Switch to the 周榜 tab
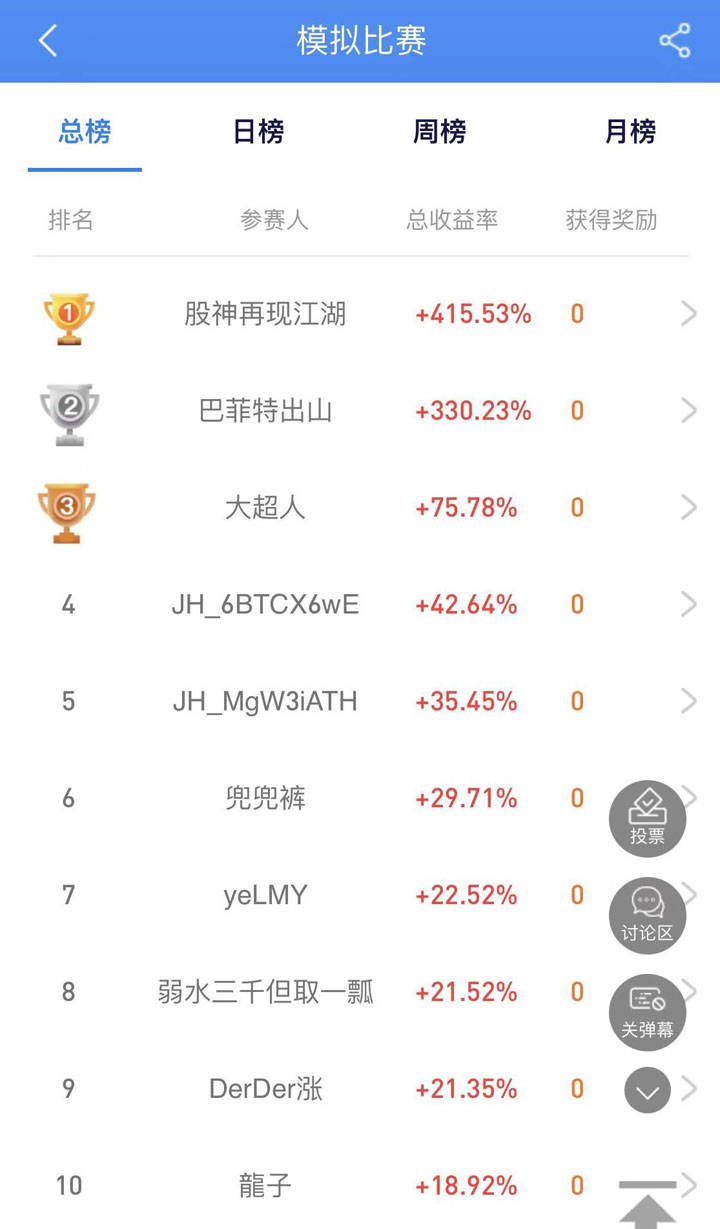The image size is (720, 1229). click(x=440, y=132)
